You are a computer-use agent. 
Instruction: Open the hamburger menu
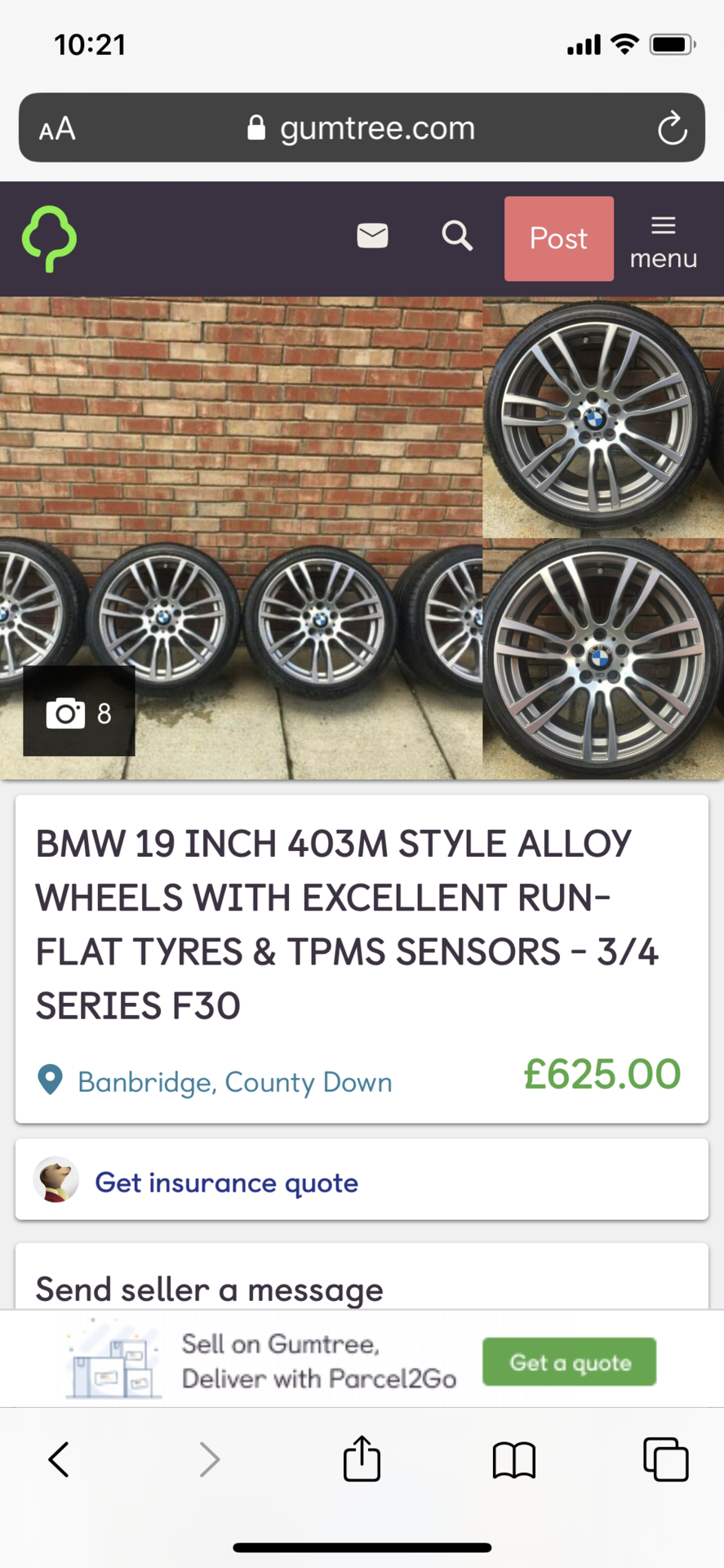[663, 242]
